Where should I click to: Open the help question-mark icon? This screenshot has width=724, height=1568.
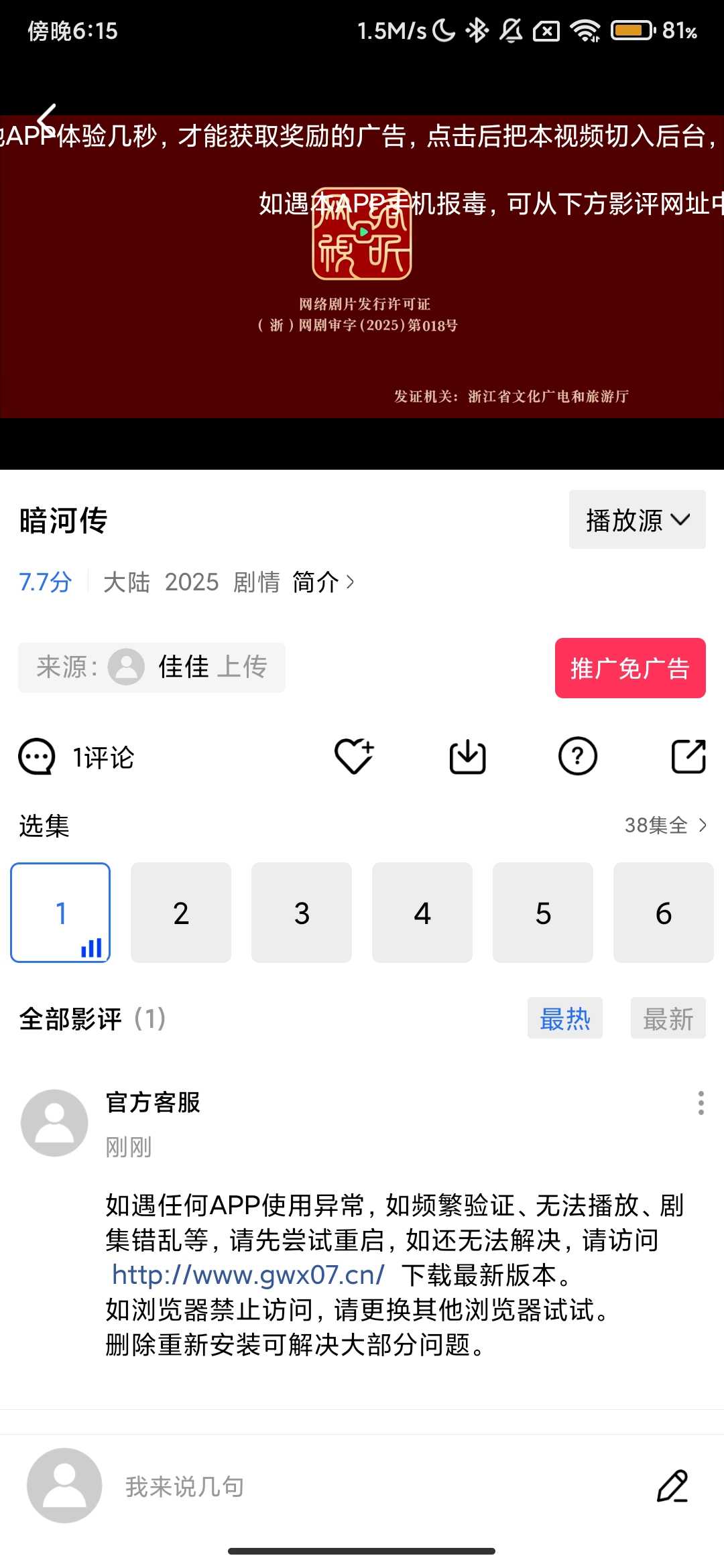[x=577, y=757]
